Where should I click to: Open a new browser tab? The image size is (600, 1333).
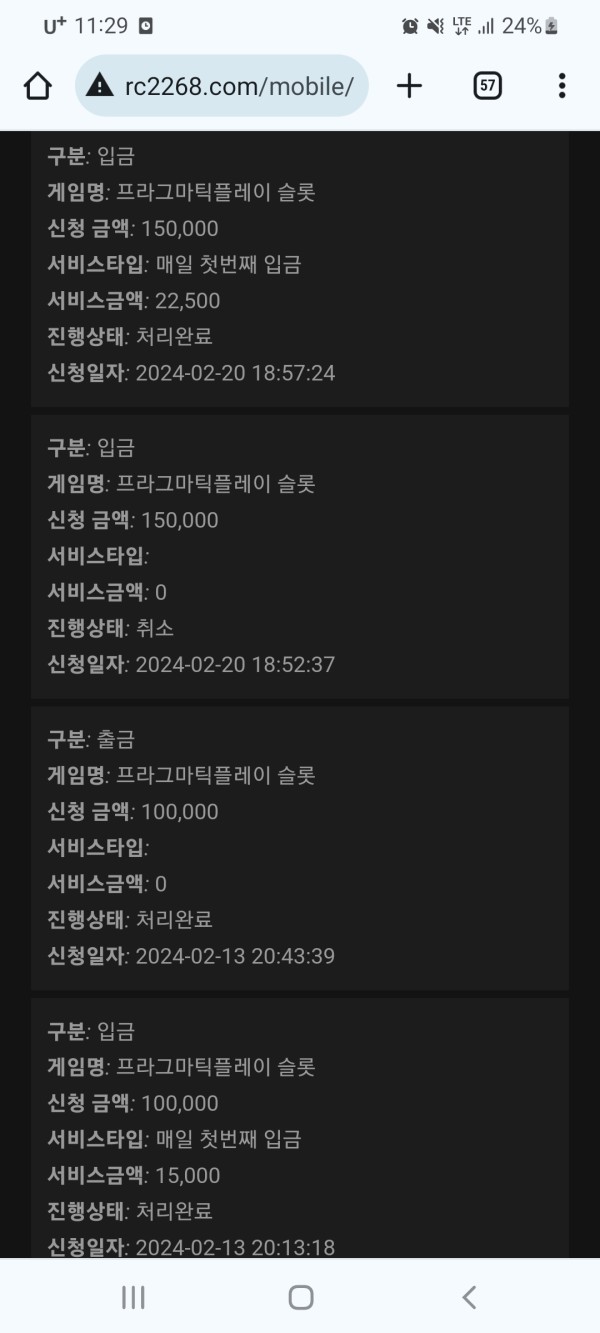[x=410, y=86]
